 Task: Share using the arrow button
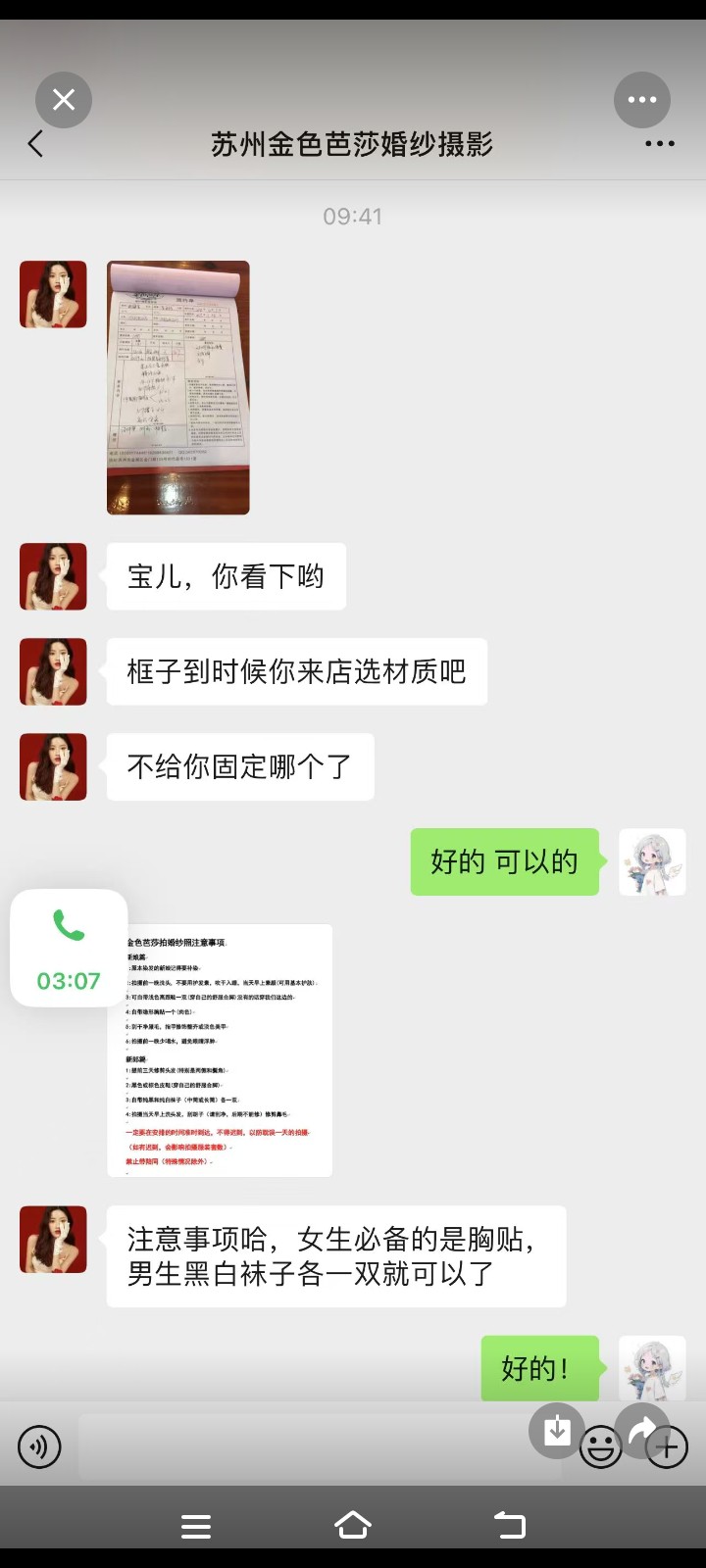click(643, 1431)
